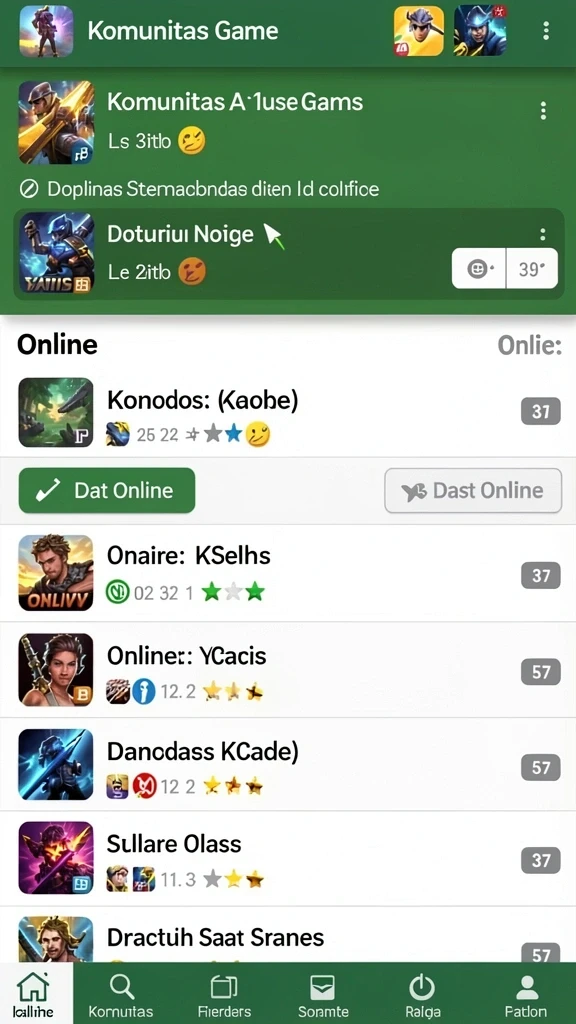Open the Konodos: (Kaobe) entry
Screen dimensions: 576x1024
tap(288, 413)
